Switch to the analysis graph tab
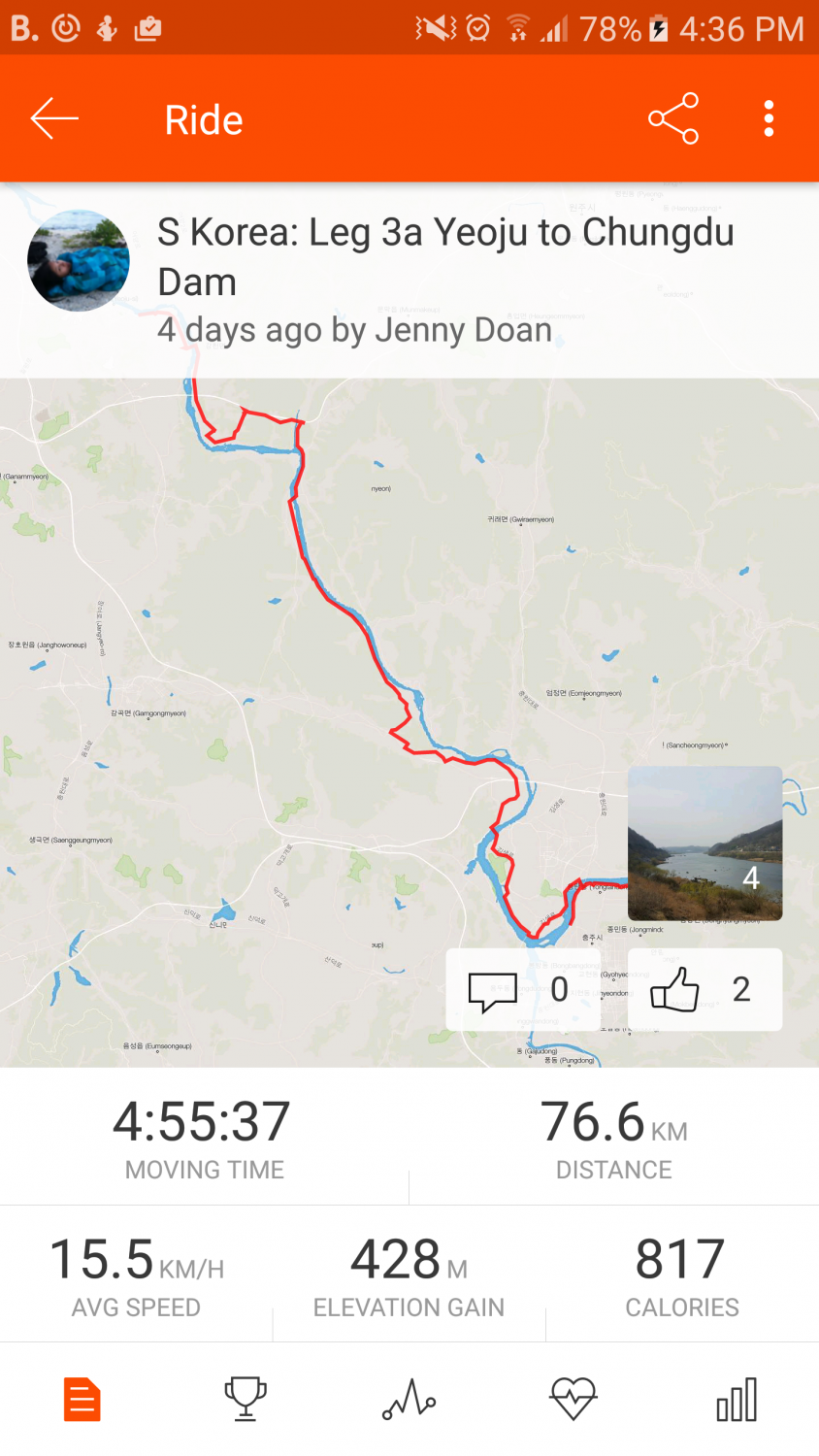819x1456 pixels. tap(409, 1400)
